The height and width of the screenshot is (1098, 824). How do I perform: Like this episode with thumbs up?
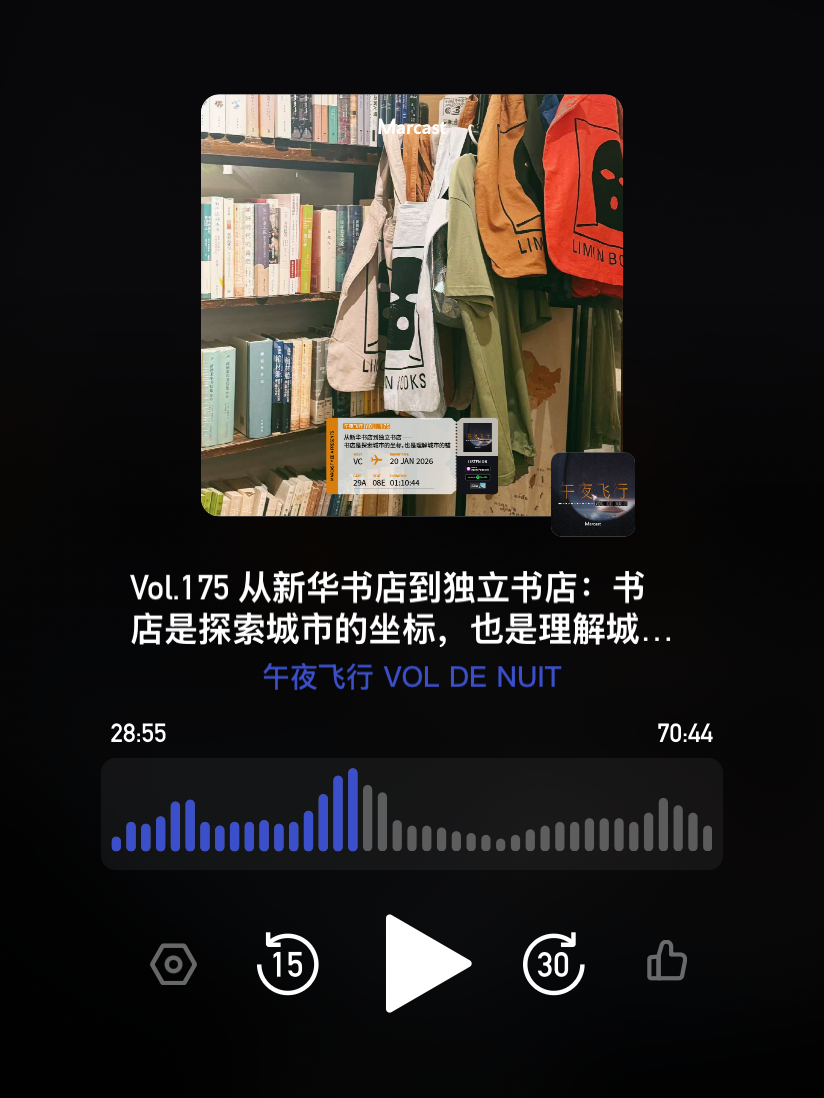(666, 960)
